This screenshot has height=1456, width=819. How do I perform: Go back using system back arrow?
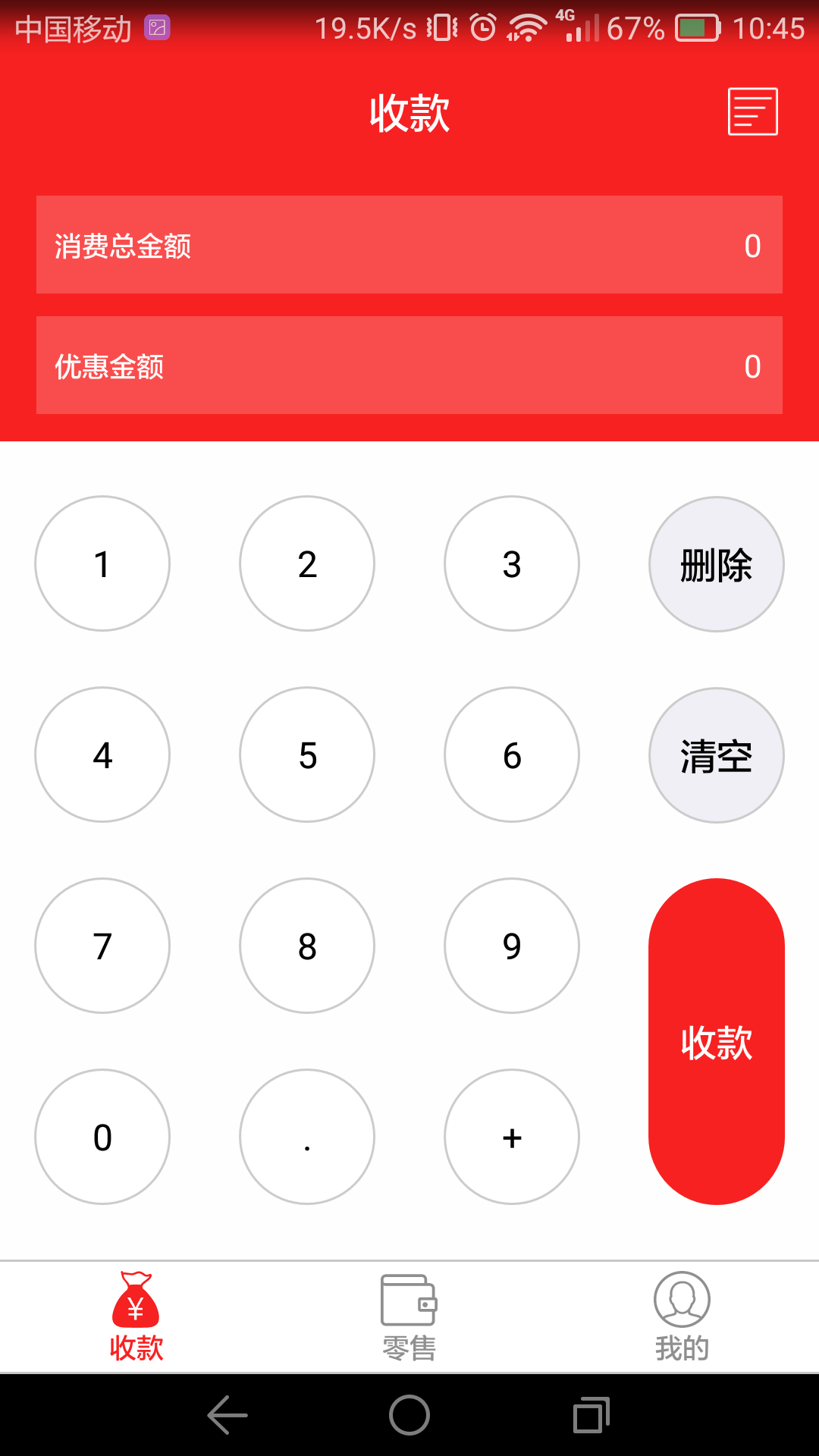pyautogui.click(x=227, y=1415)
